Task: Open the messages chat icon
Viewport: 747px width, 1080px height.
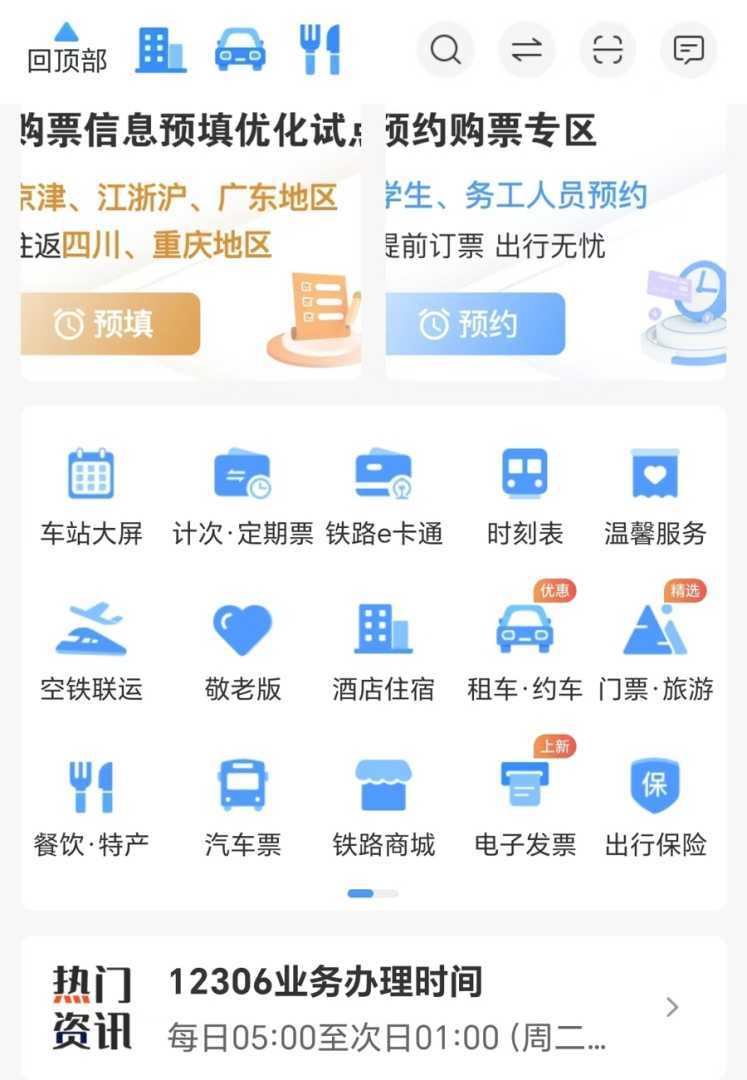Action: (688, 49)
